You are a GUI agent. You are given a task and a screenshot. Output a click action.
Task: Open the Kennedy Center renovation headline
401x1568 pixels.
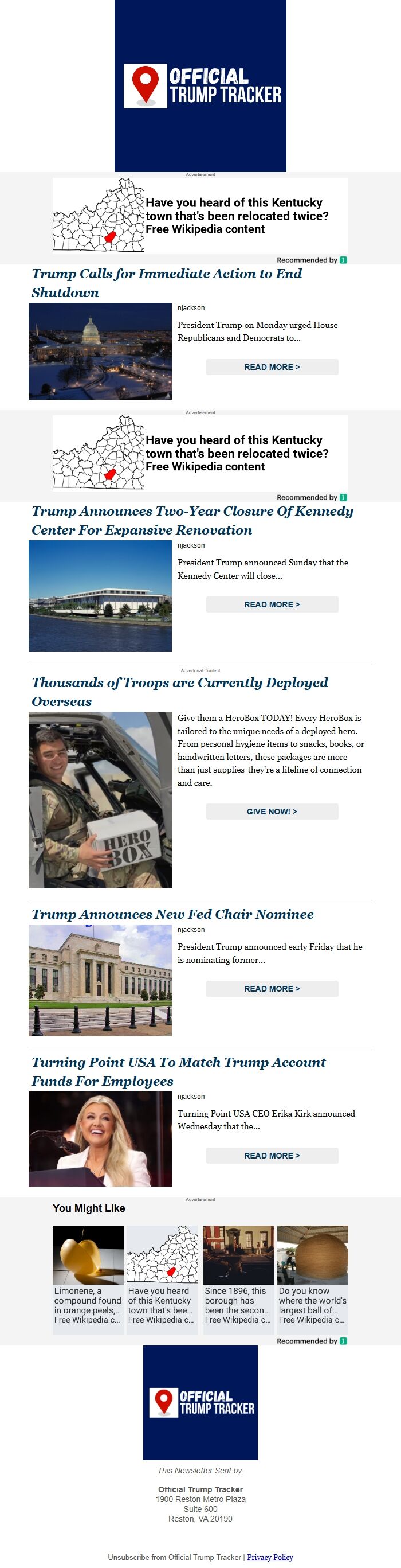pyautogui.click(x=192, y=520)
